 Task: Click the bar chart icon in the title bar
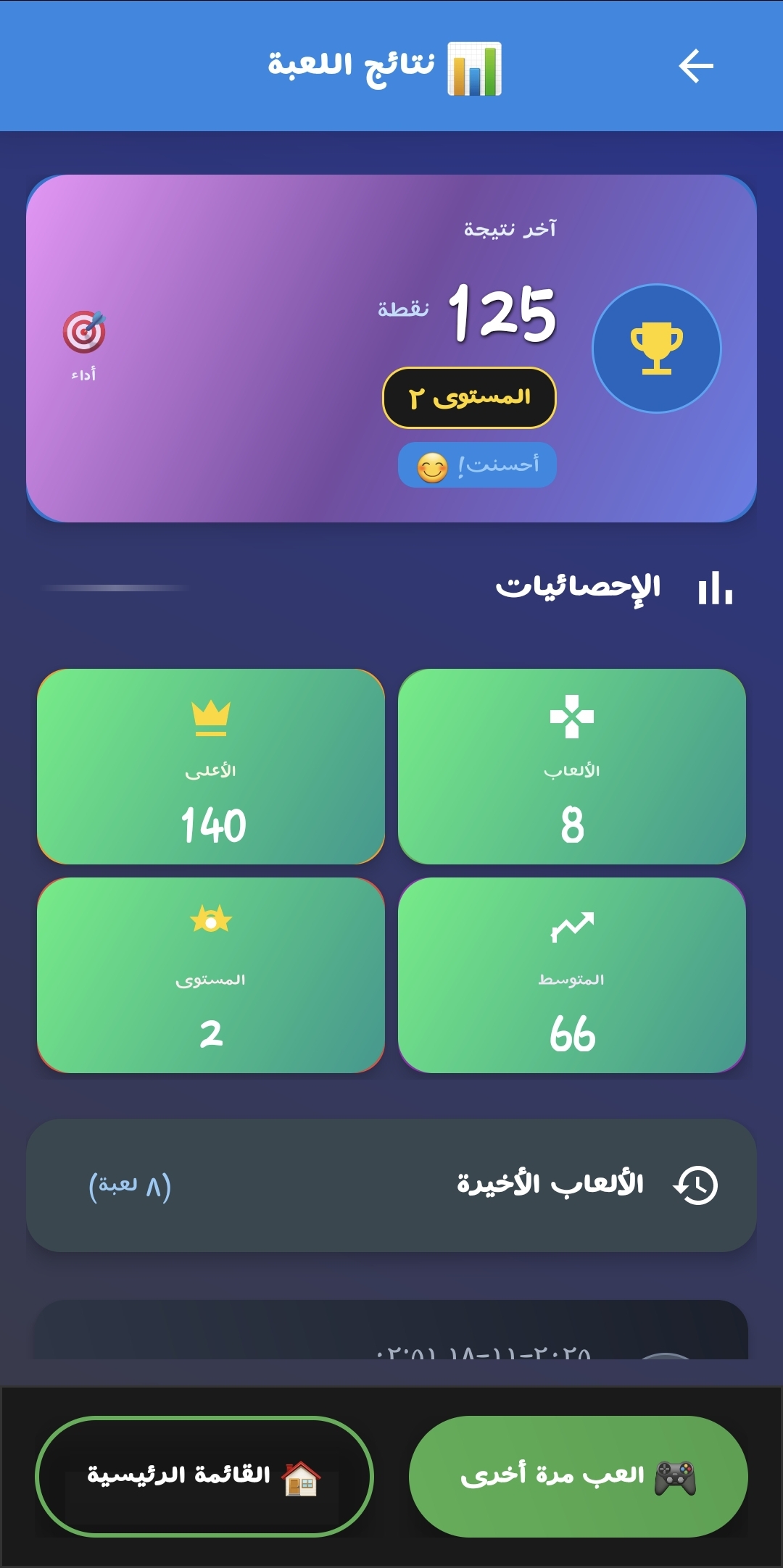pos(475,69)
